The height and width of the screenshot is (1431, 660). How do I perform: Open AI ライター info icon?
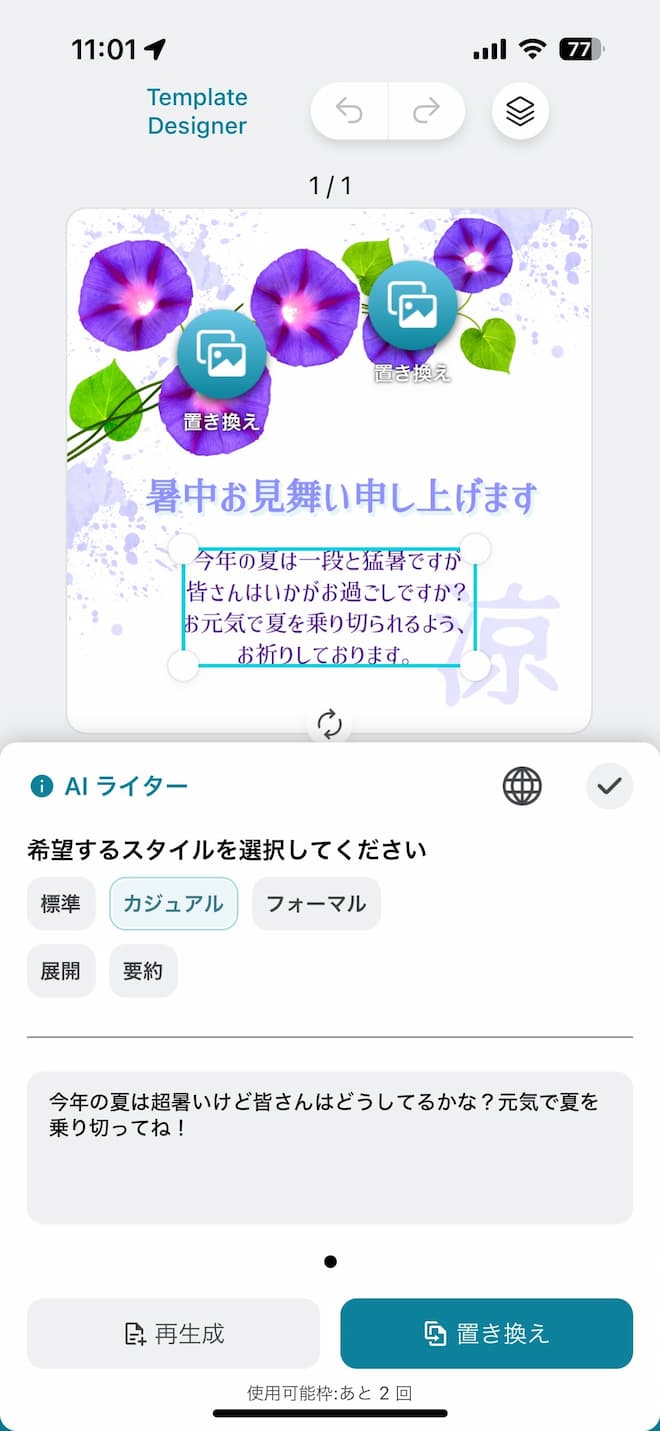click(x=41, y=786)
